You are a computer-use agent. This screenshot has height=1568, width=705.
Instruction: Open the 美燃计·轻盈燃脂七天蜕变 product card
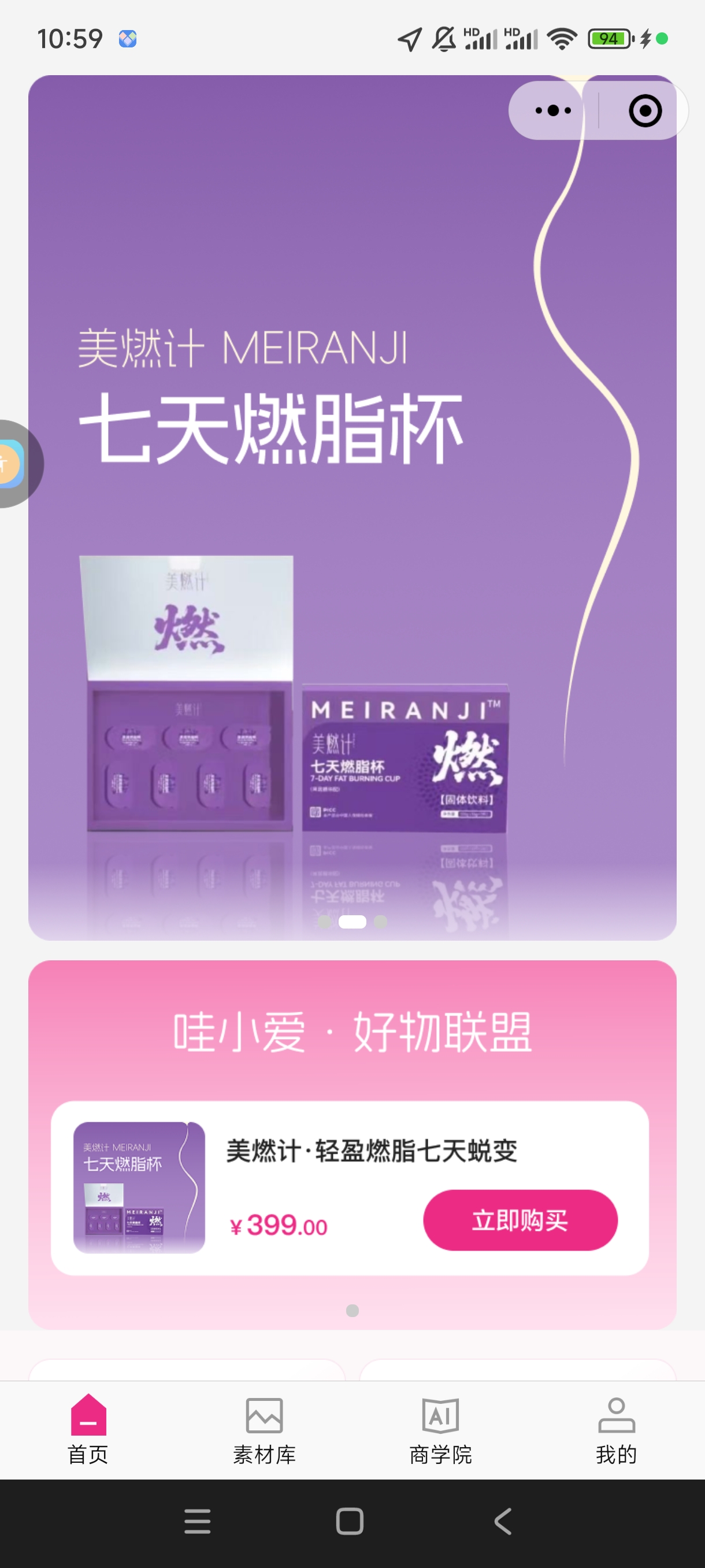tap(371, 1151)
